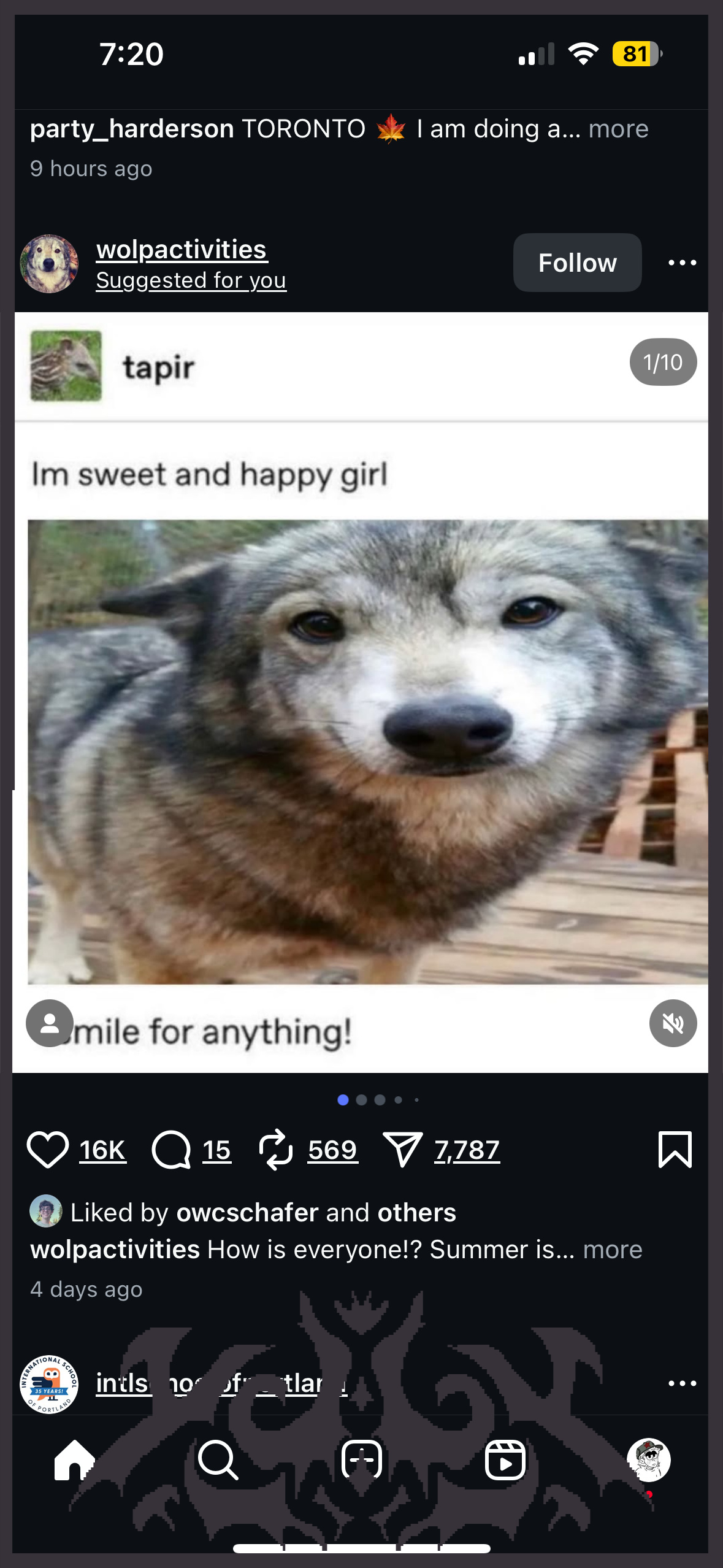Go to the Home feed tab

click(x=74, y=1460)
